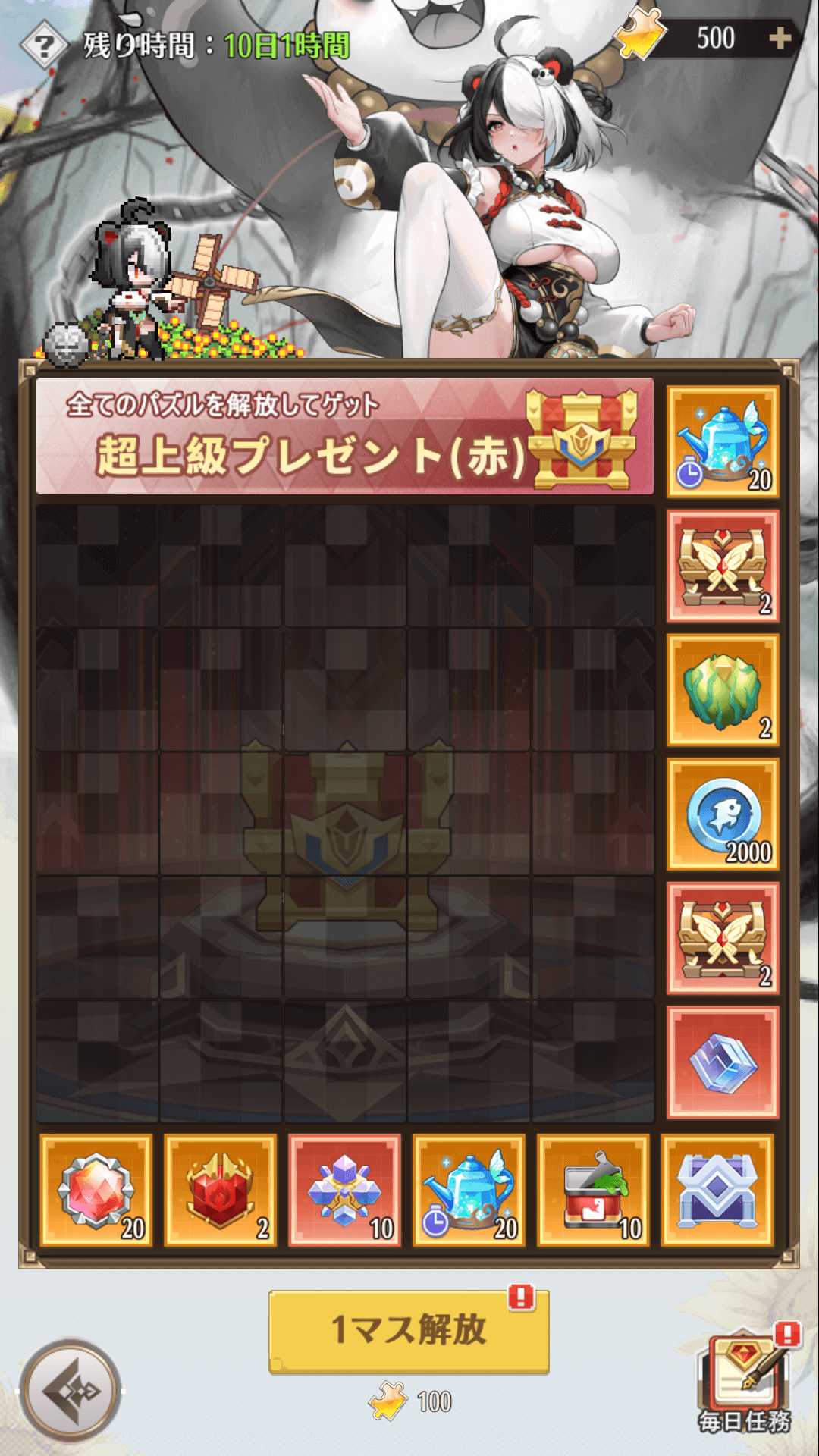View the canned food 10 reward
Screen dimensions: 819x1456
(594, 1191)
